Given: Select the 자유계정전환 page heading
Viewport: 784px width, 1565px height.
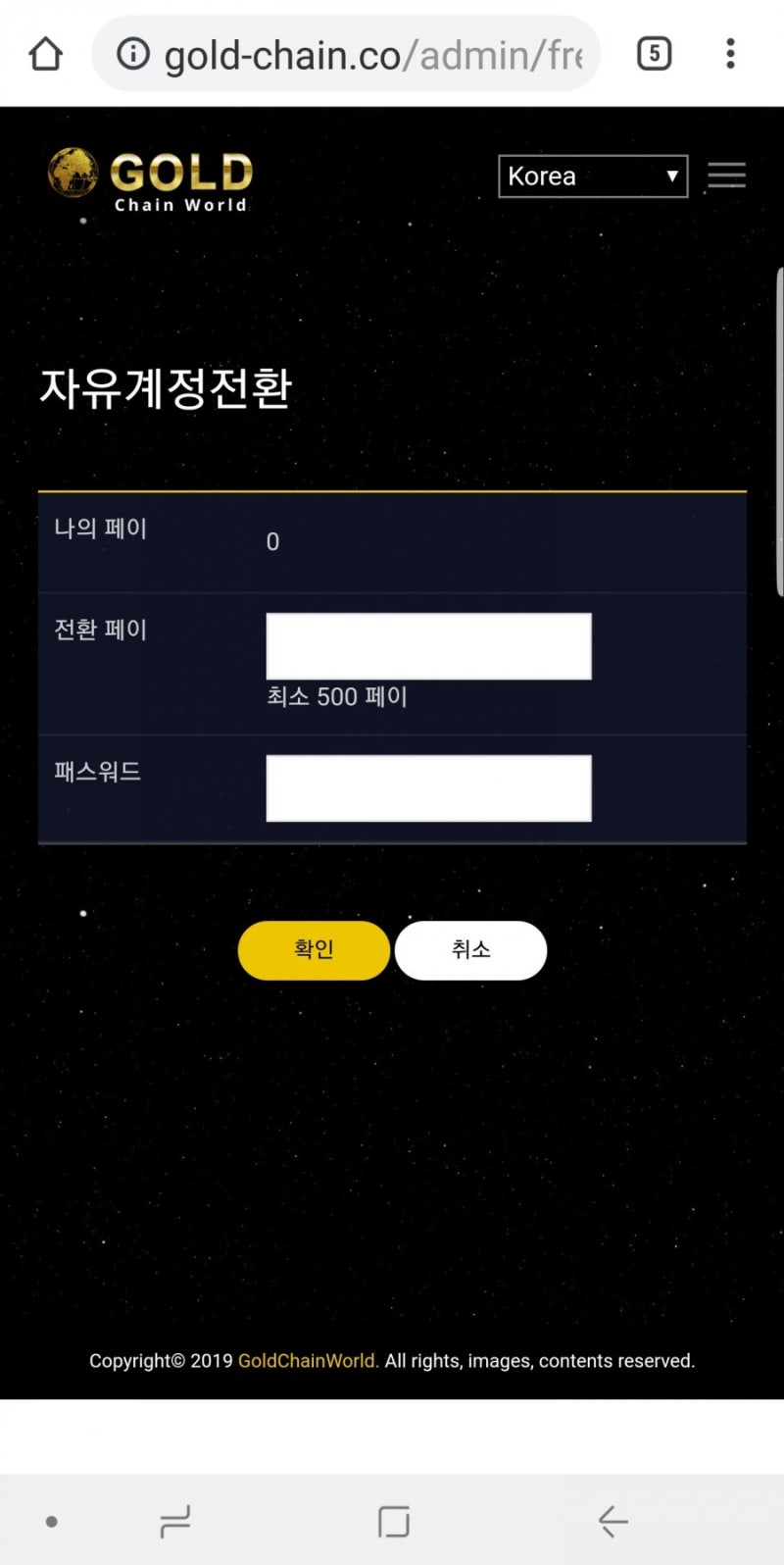Looking at the screenshot, I should click(165, 388).
